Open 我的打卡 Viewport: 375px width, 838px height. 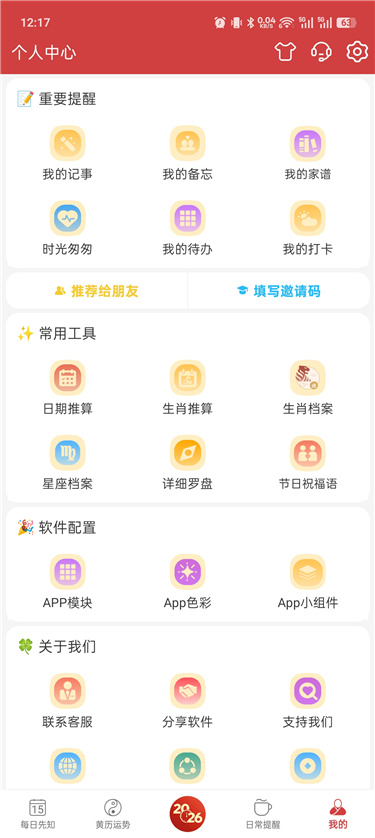[308, 228]
